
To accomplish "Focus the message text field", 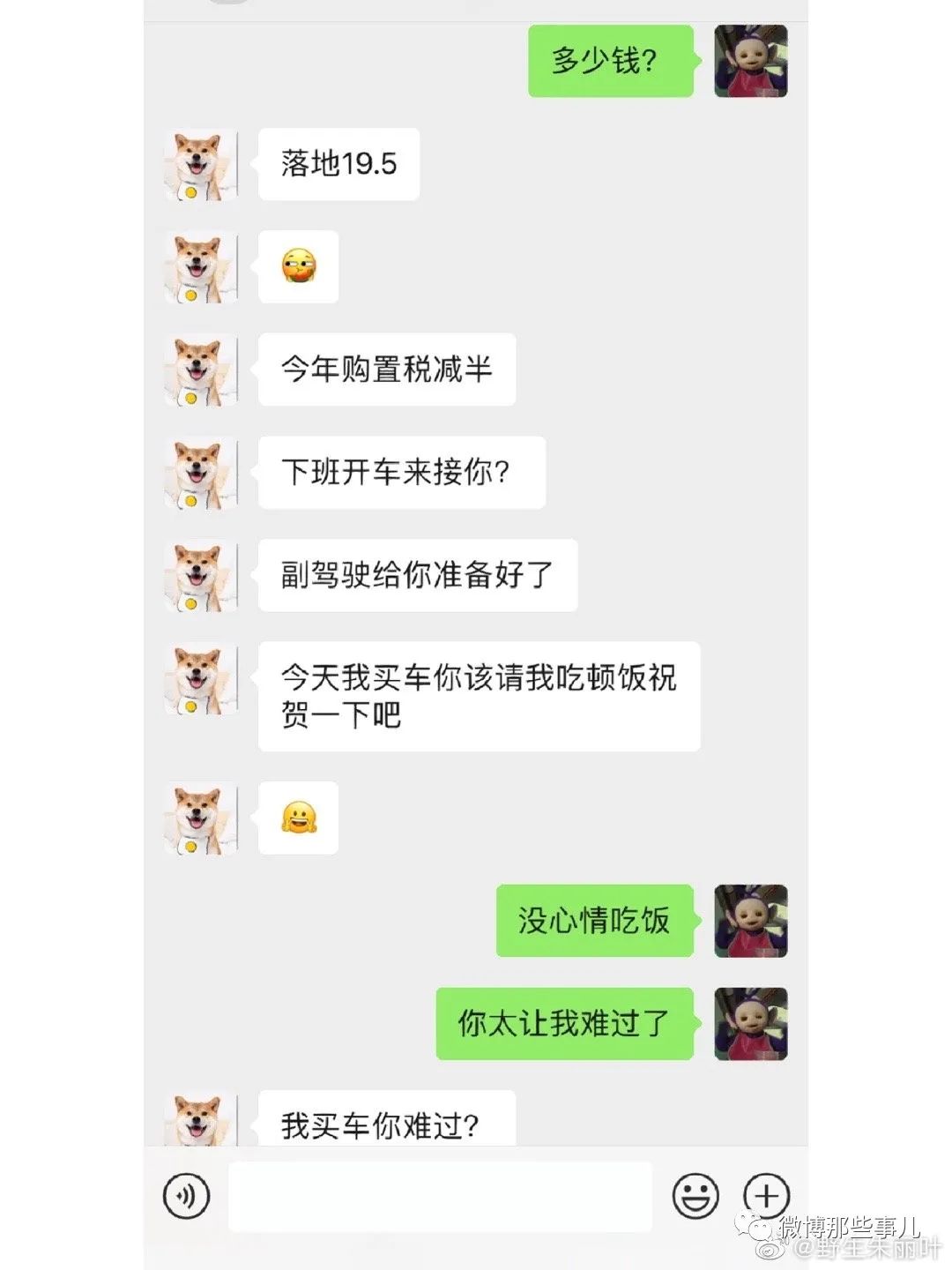I will click(440, 1197).
